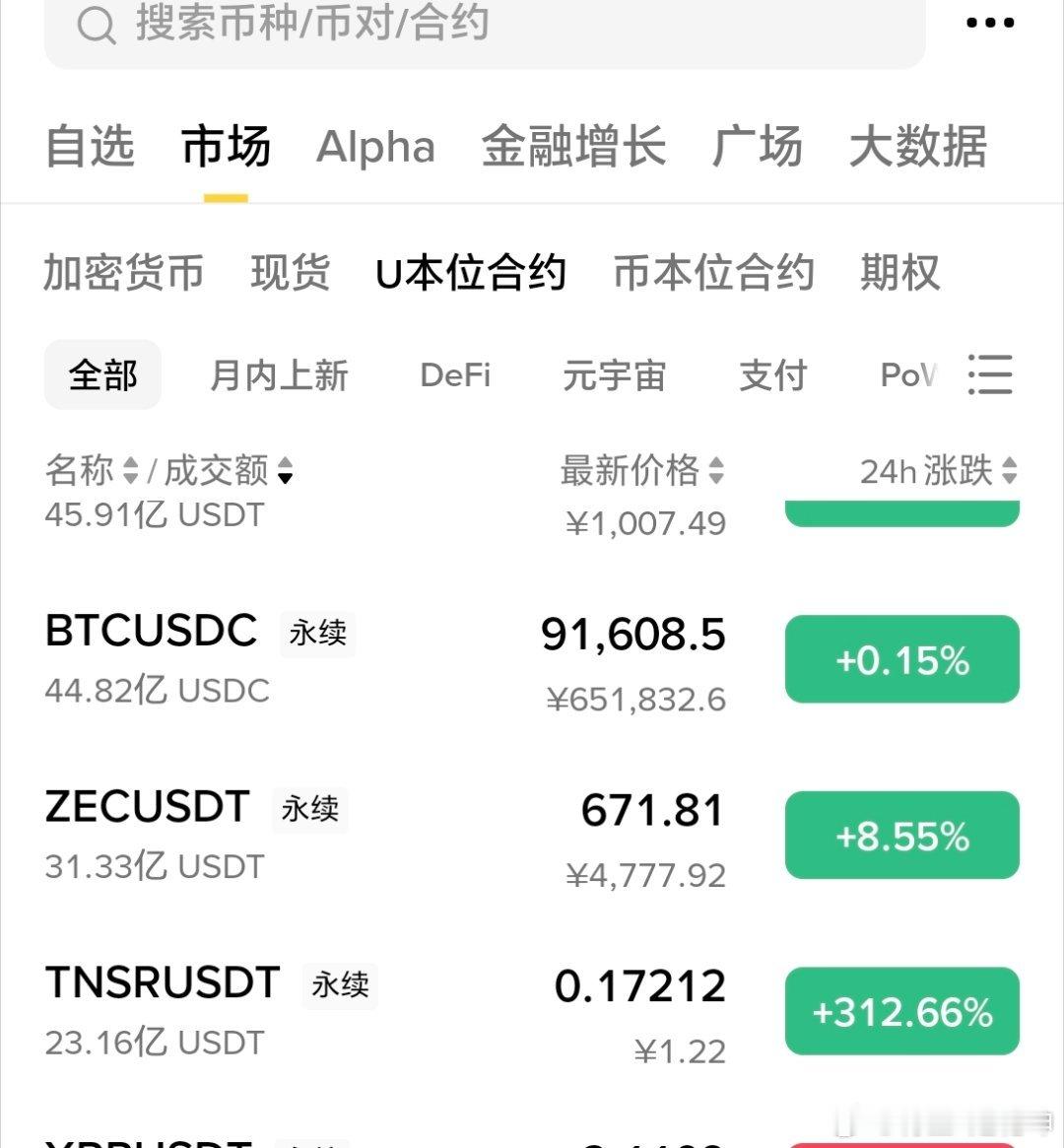View the TNSRUSDT perpetual contract
Screen dimensions: 1064x1148
(x=163, y=983)
